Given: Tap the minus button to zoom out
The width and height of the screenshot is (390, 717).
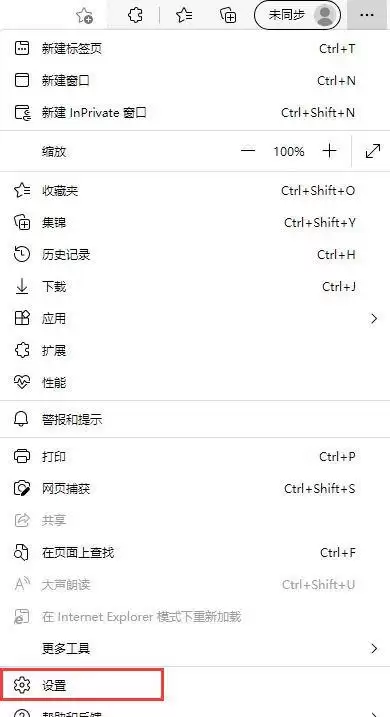Looking at the screenshot, I should 248,151.
